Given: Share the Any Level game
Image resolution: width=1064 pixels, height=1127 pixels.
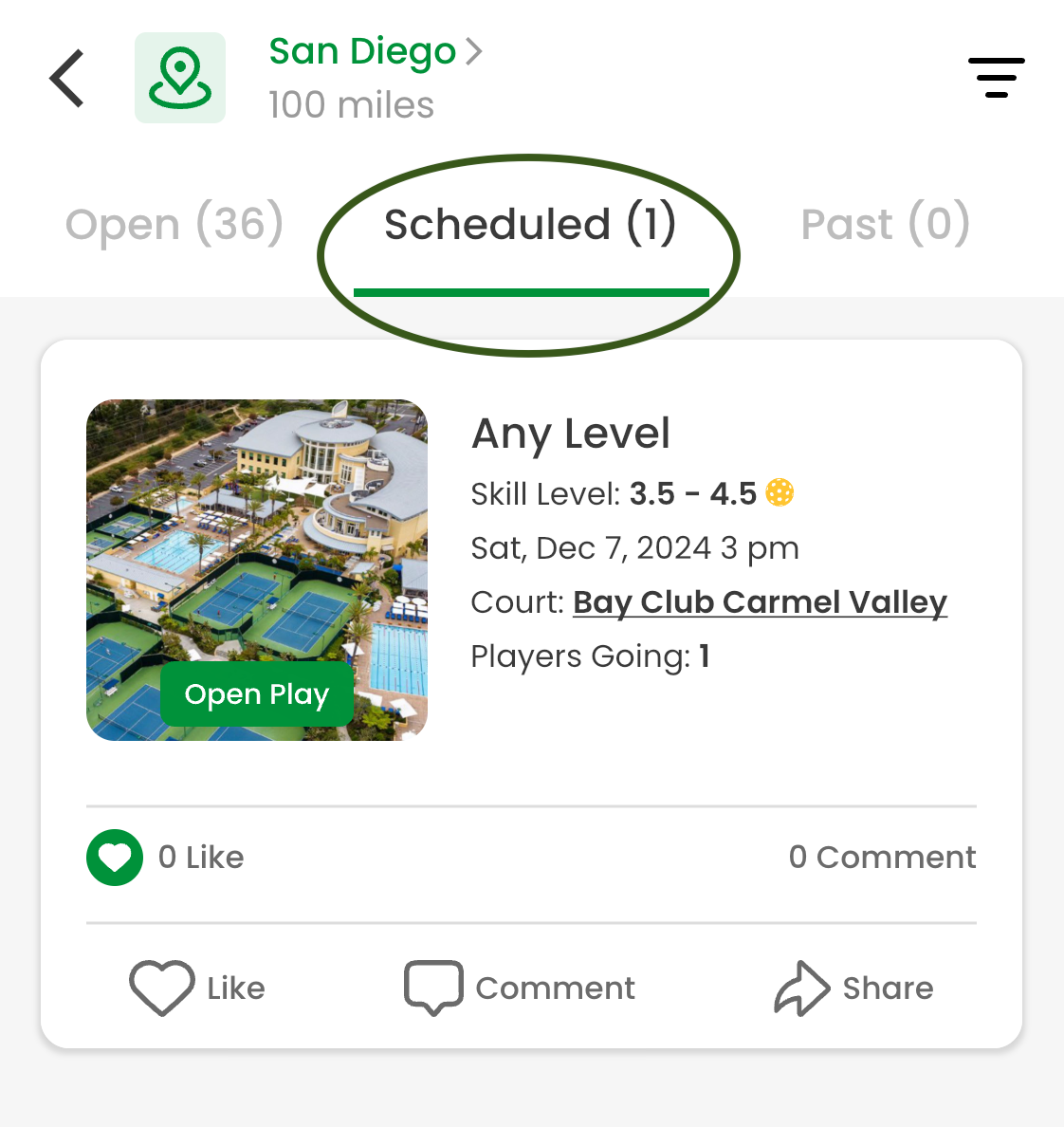Looking at the screenshot, I should (x=854, y=988).
